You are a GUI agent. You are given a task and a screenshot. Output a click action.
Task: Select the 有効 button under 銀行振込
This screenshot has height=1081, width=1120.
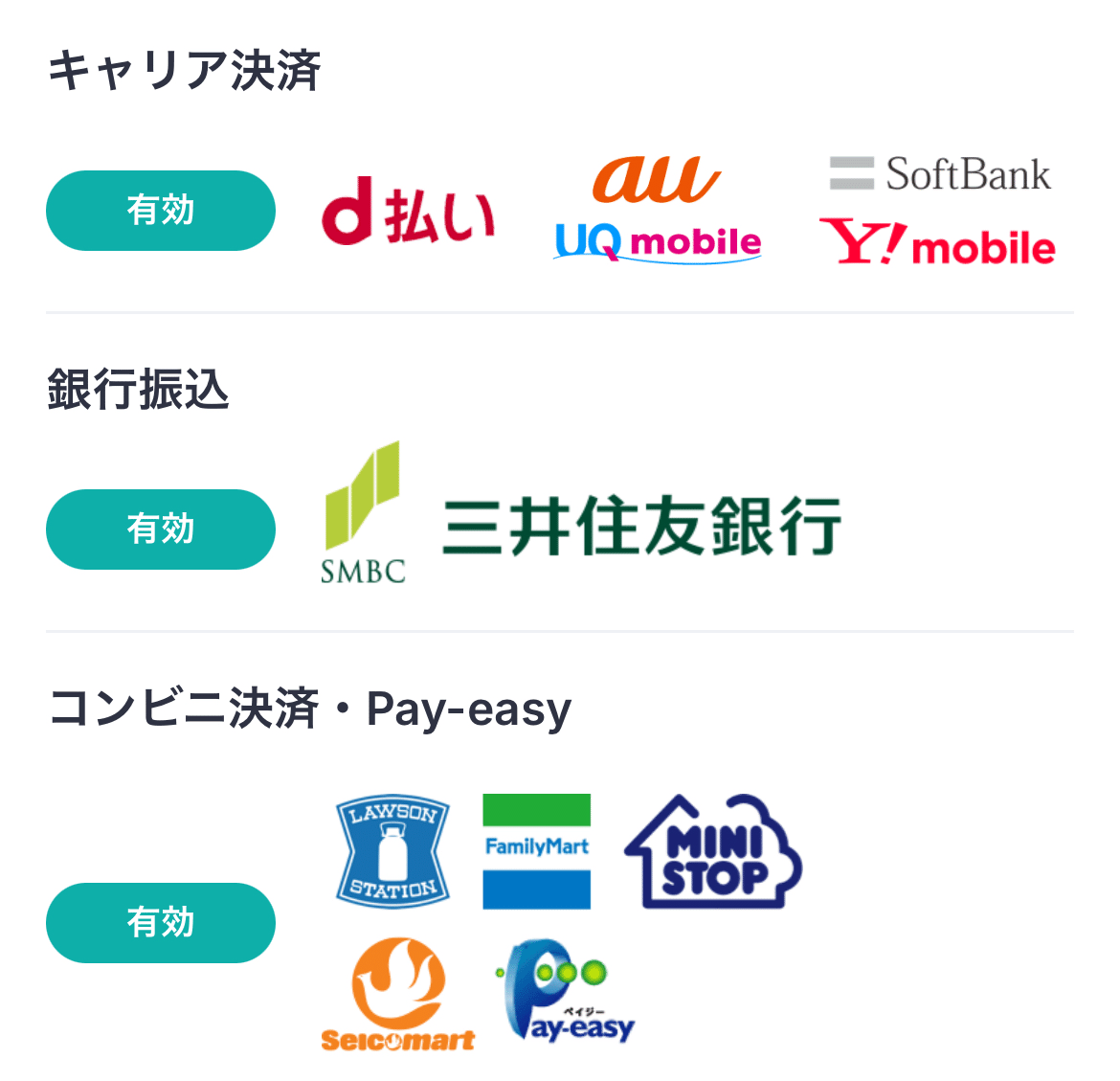click(x=161, y=529)
